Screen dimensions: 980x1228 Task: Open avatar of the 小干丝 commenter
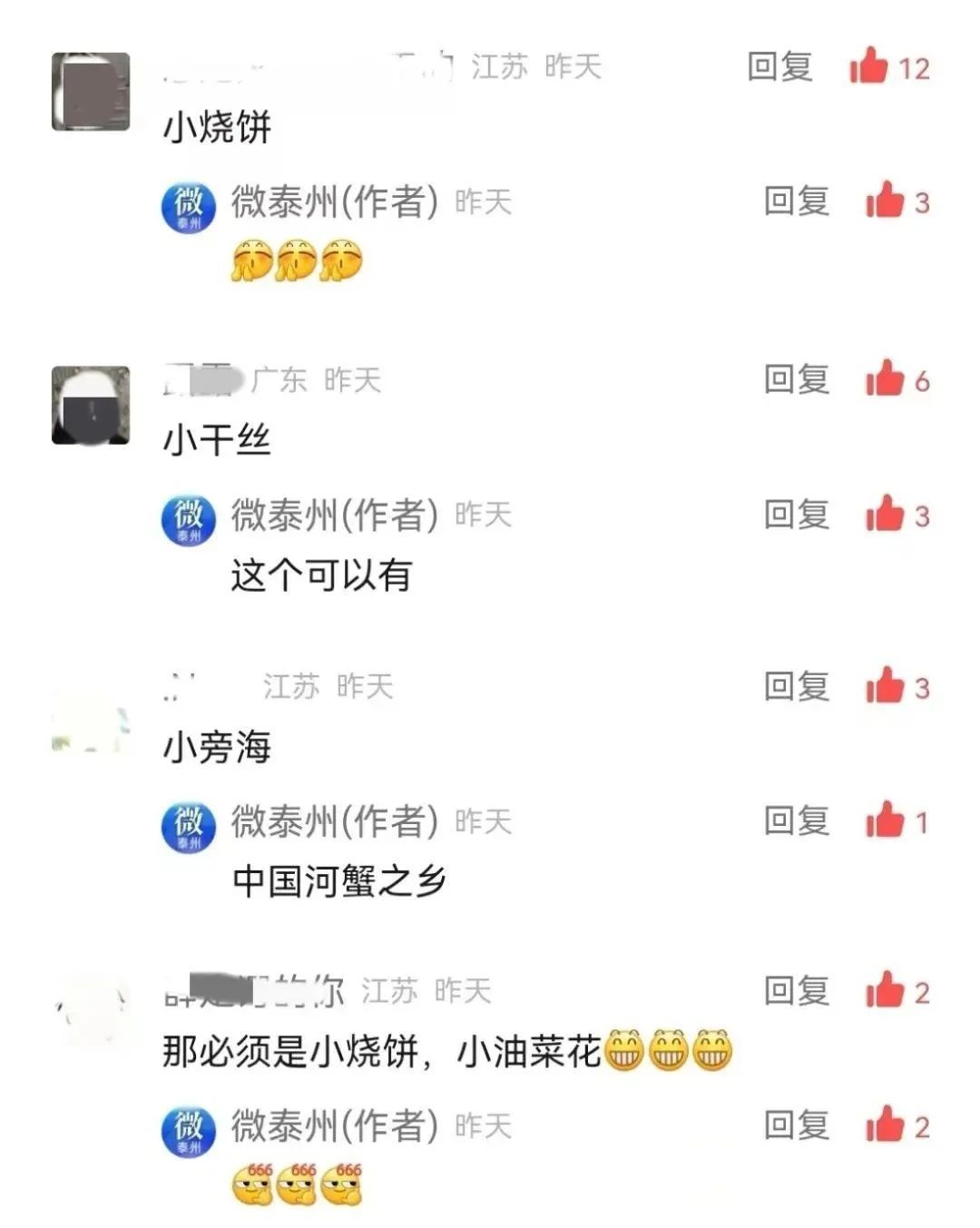pos(91,406)
